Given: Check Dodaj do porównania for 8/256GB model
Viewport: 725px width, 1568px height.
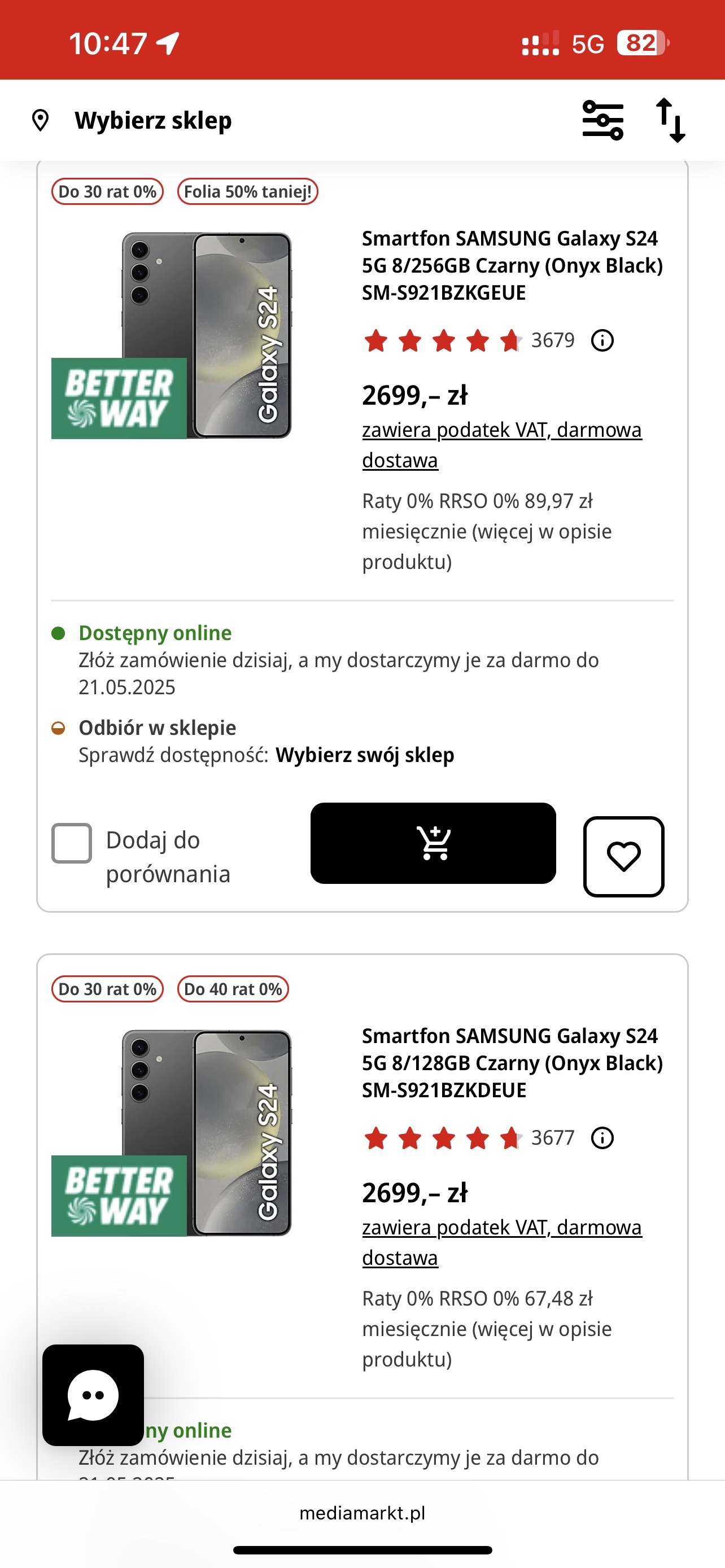Looking at the screenshot, I should [x=72, y=843].
